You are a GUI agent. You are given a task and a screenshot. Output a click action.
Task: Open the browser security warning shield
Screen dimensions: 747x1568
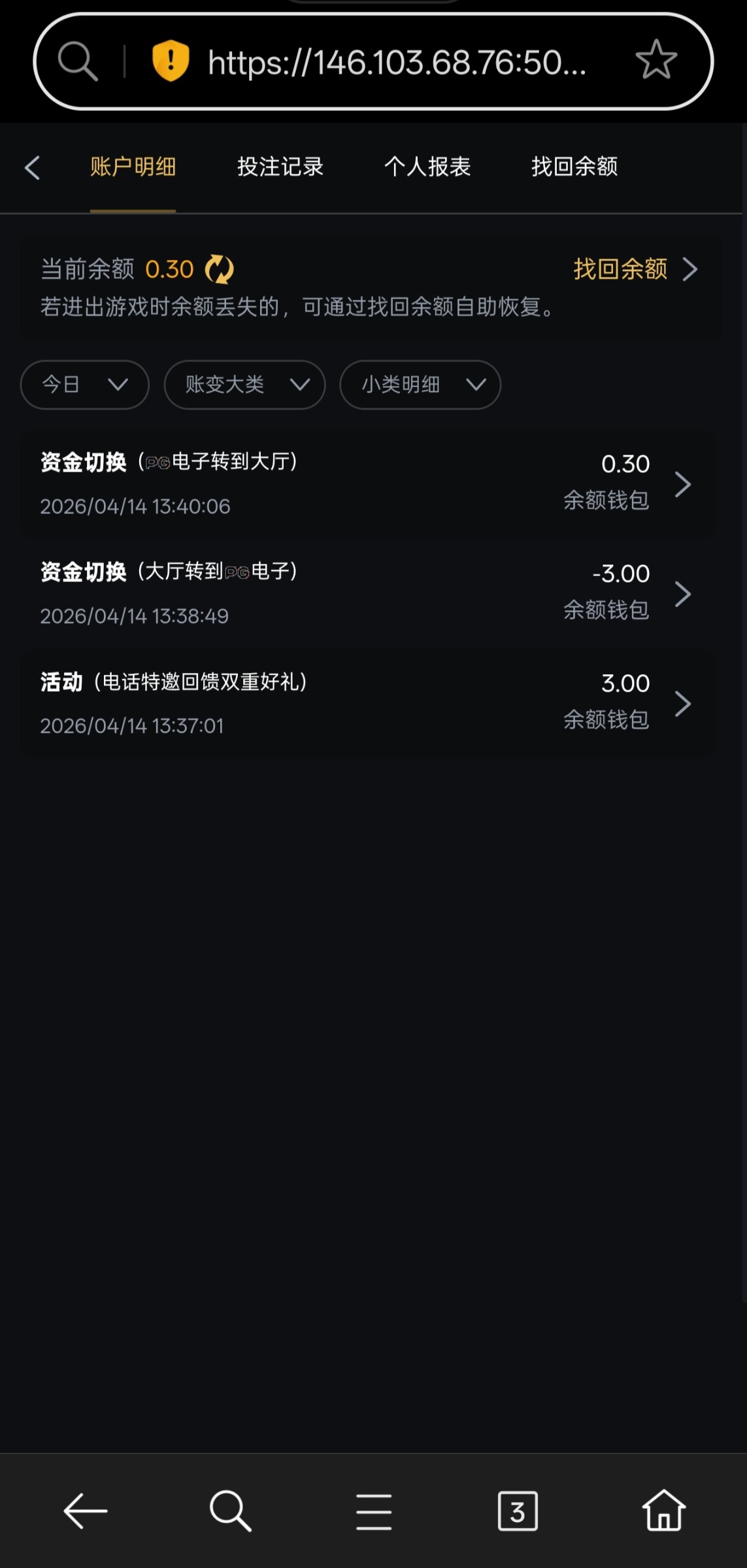tap(171, 61)
